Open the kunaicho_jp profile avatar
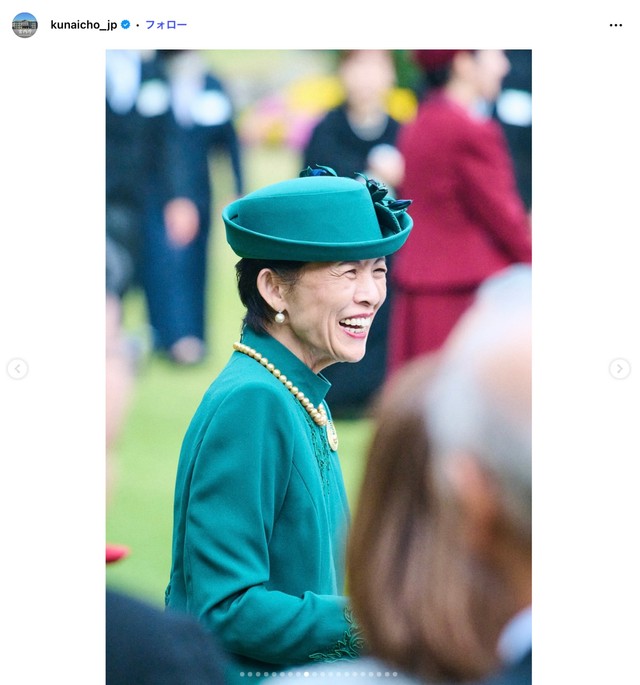640x685 pixels. tap(24, 25)
